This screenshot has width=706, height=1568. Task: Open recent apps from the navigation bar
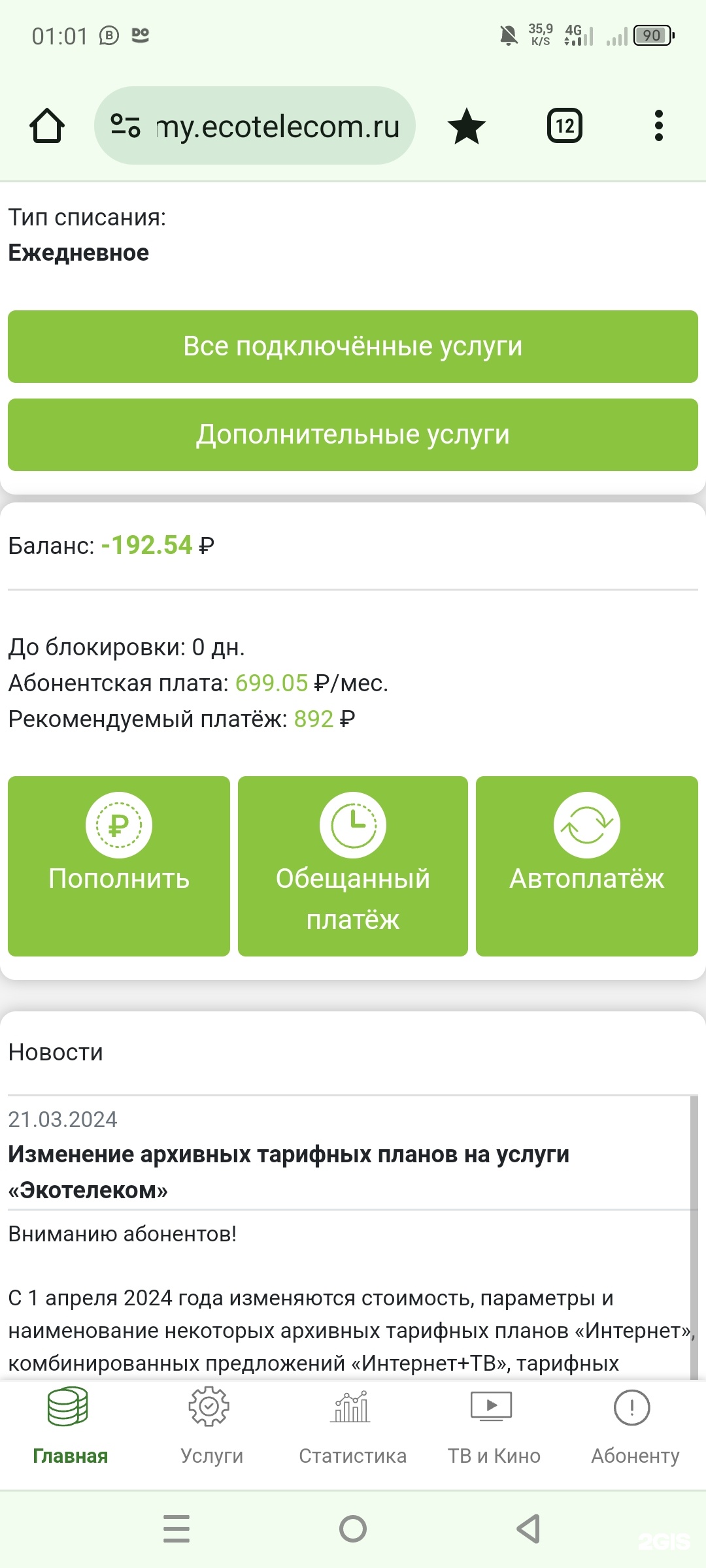pos(176,1529)
